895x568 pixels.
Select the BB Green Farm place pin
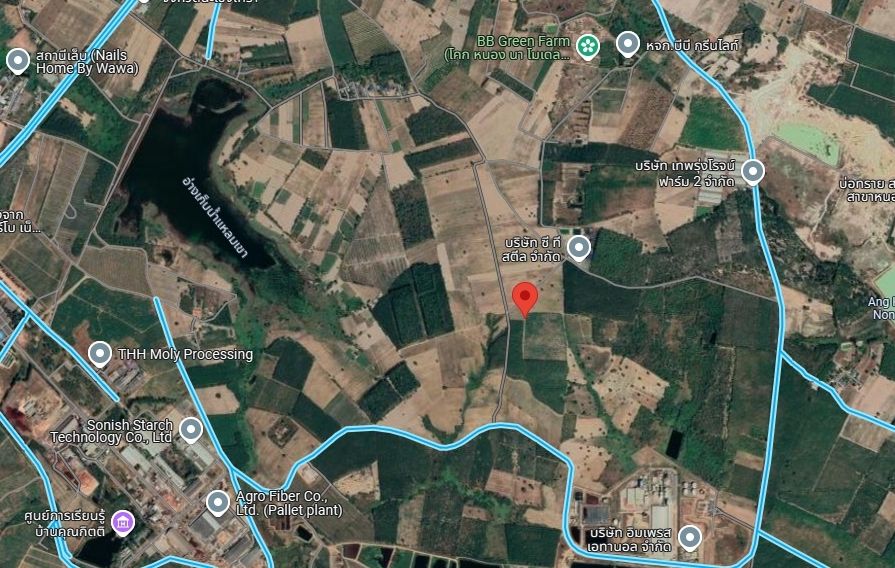coord(589,44)
